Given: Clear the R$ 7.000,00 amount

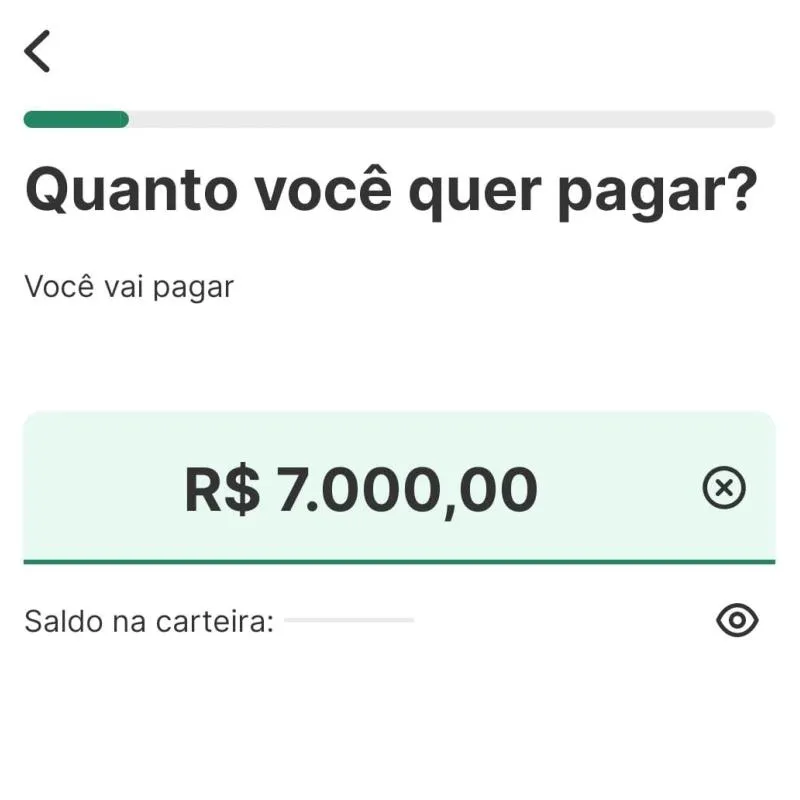Looking at the screenshot, I should click(x=724, y=488).
